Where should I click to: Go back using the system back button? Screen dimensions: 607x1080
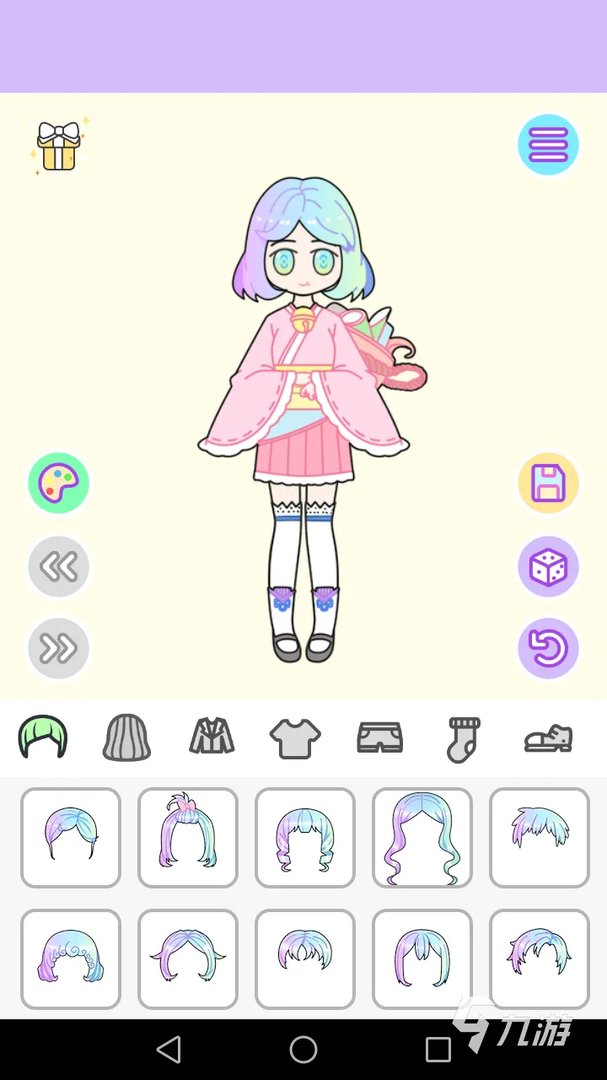[169, 1049]
